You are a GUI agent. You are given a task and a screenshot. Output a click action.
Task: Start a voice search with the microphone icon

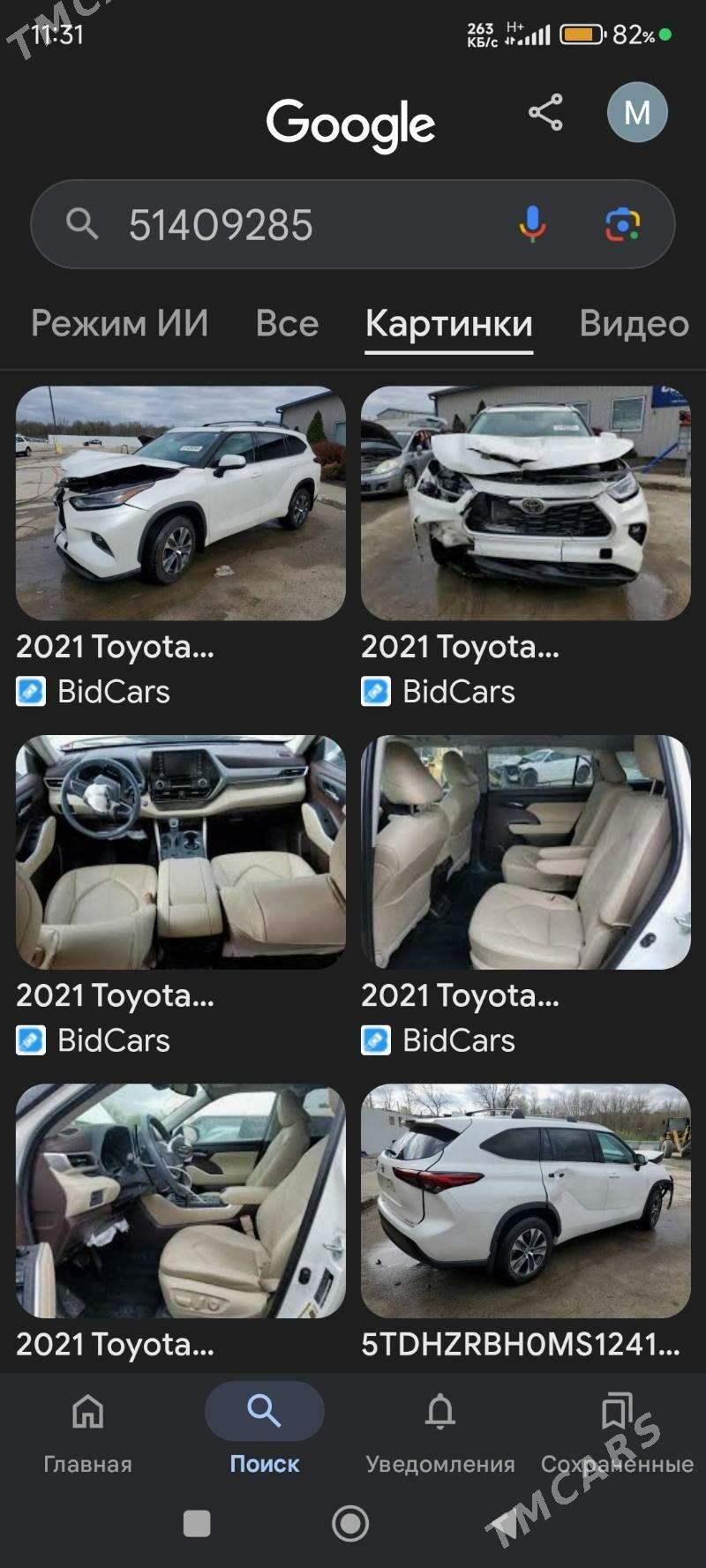click(x=532, y=225)
